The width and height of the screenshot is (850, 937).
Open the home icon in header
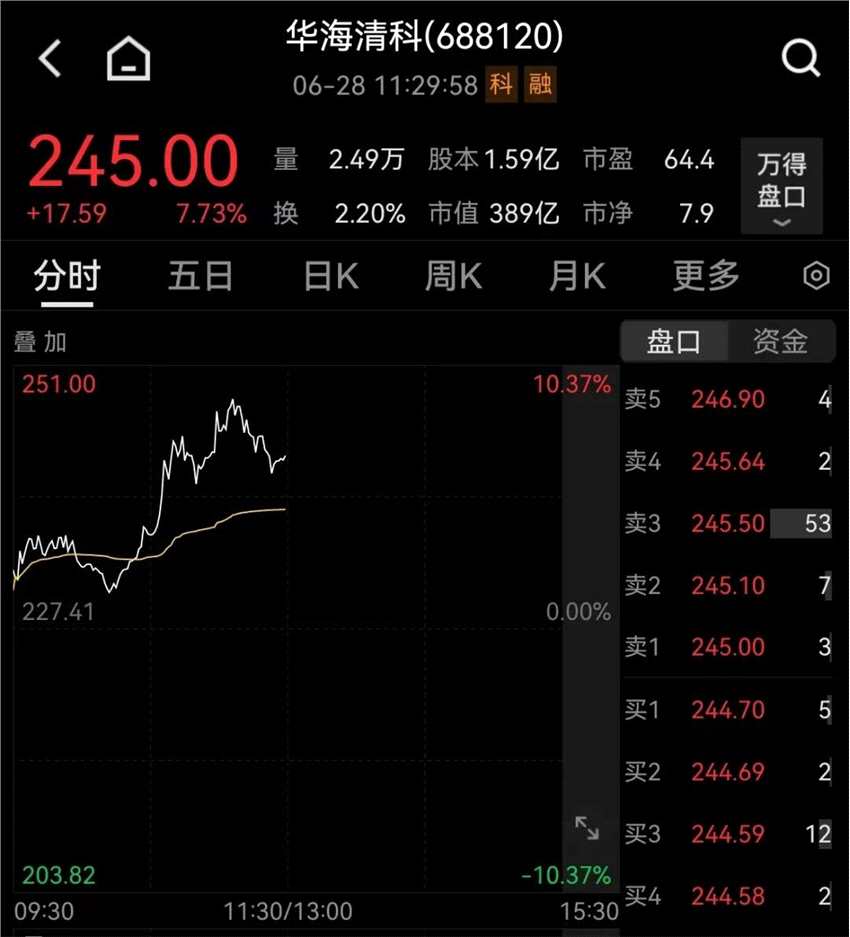coord(129,60)
